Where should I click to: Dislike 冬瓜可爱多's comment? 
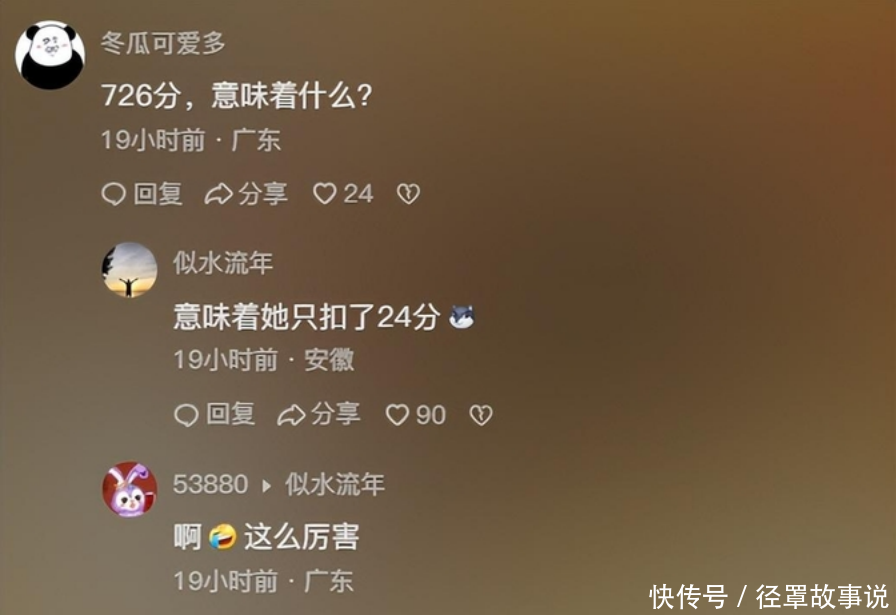(408, 194)
